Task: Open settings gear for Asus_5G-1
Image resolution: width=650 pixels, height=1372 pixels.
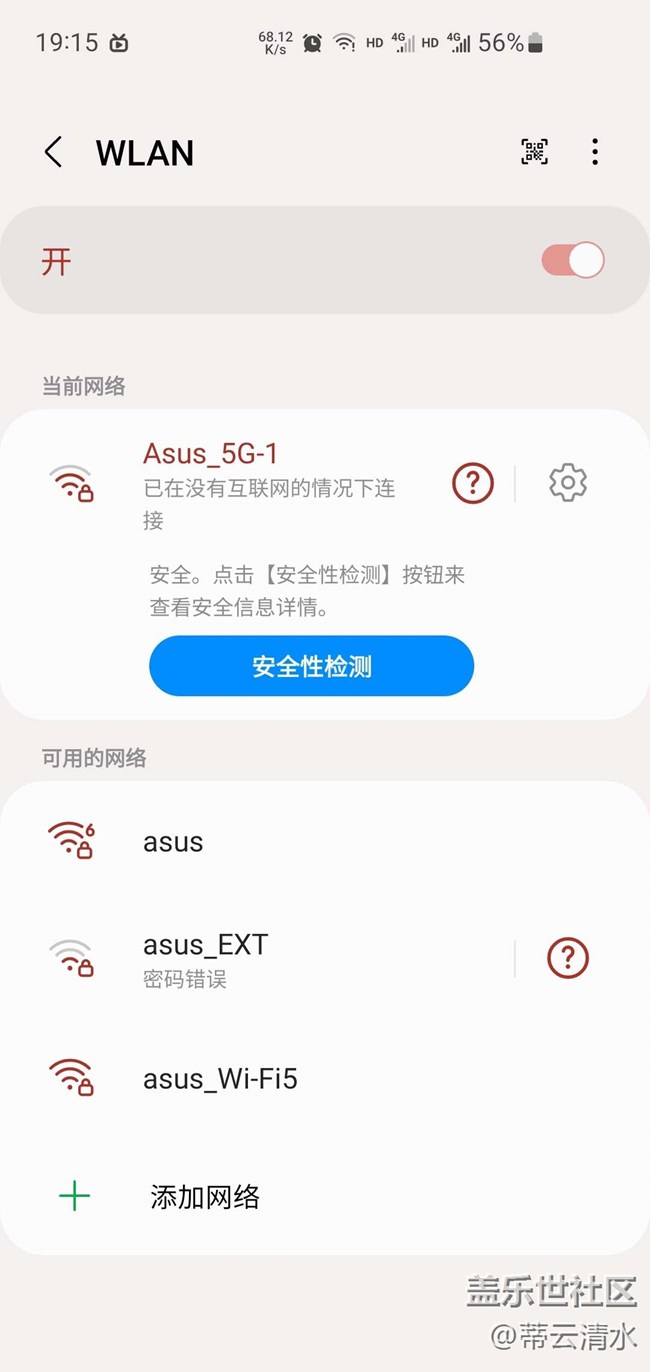Action: 568,483
